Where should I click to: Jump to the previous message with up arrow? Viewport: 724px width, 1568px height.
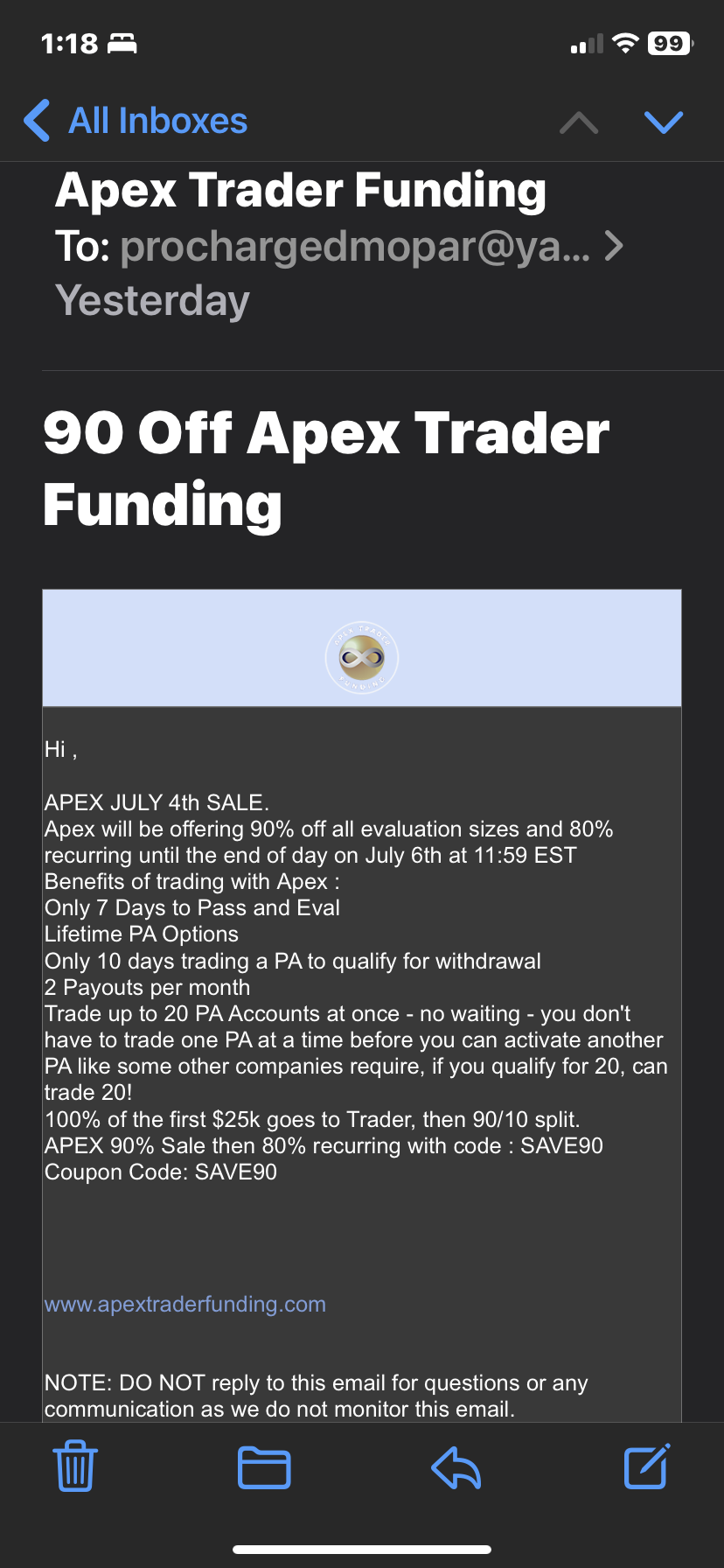[579, 122]
